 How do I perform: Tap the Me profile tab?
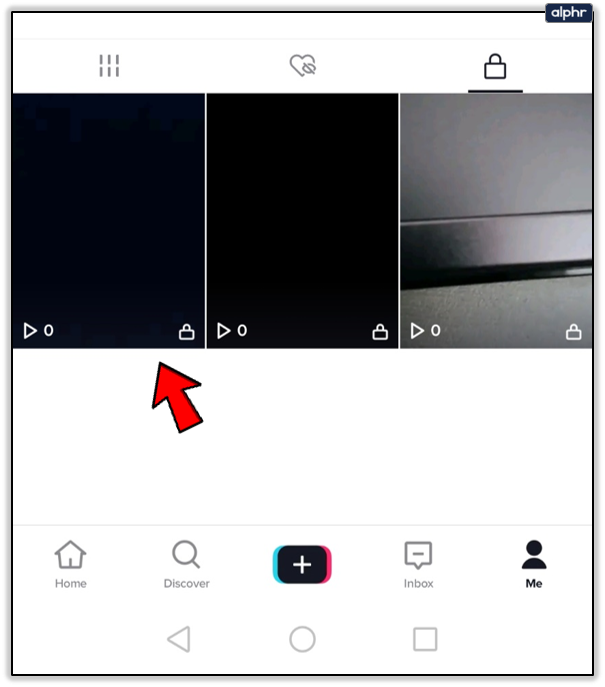pyautogui.click(x=534, y=564)
